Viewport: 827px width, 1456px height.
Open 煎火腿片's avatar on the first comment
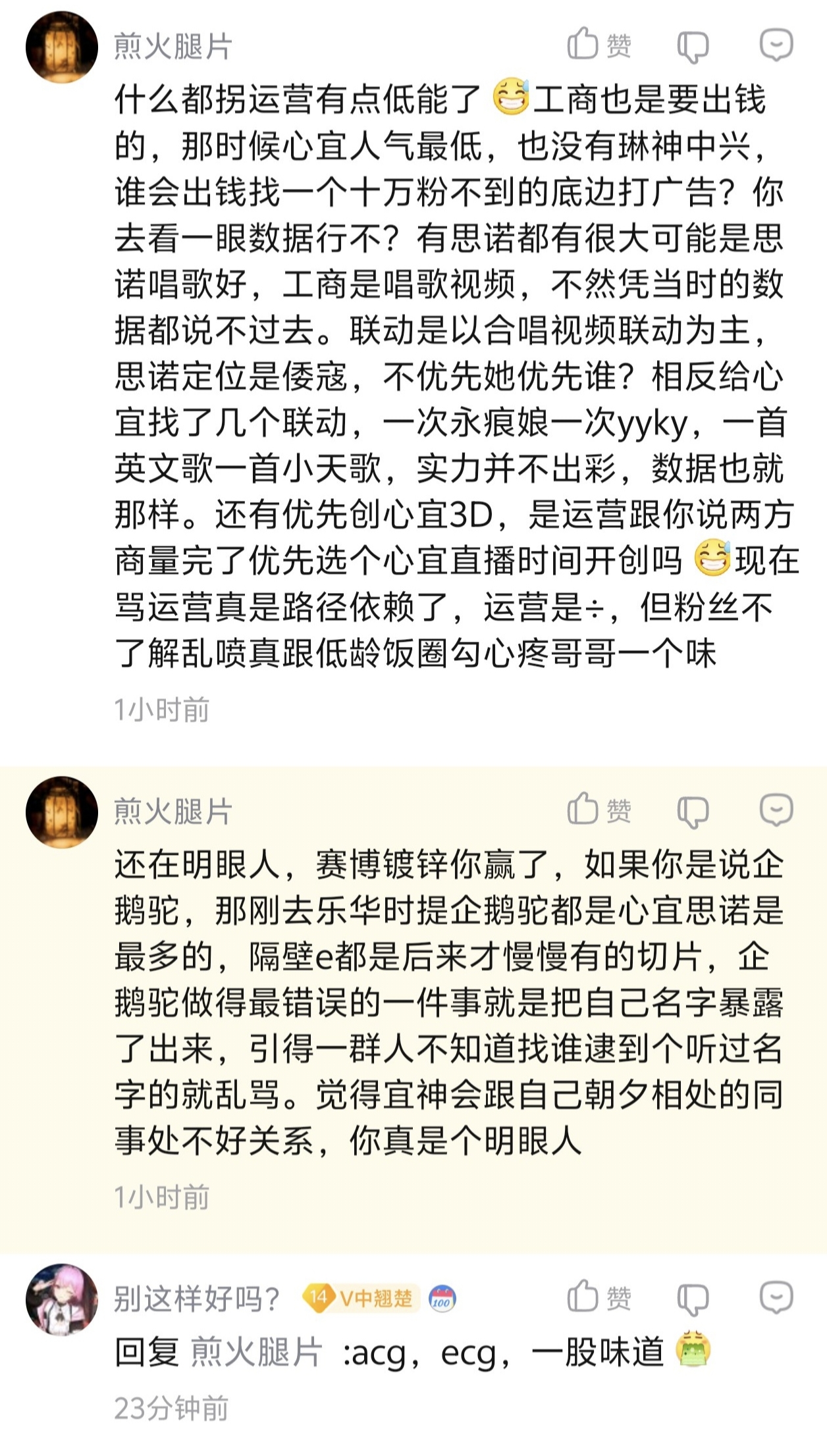[62, 47]
